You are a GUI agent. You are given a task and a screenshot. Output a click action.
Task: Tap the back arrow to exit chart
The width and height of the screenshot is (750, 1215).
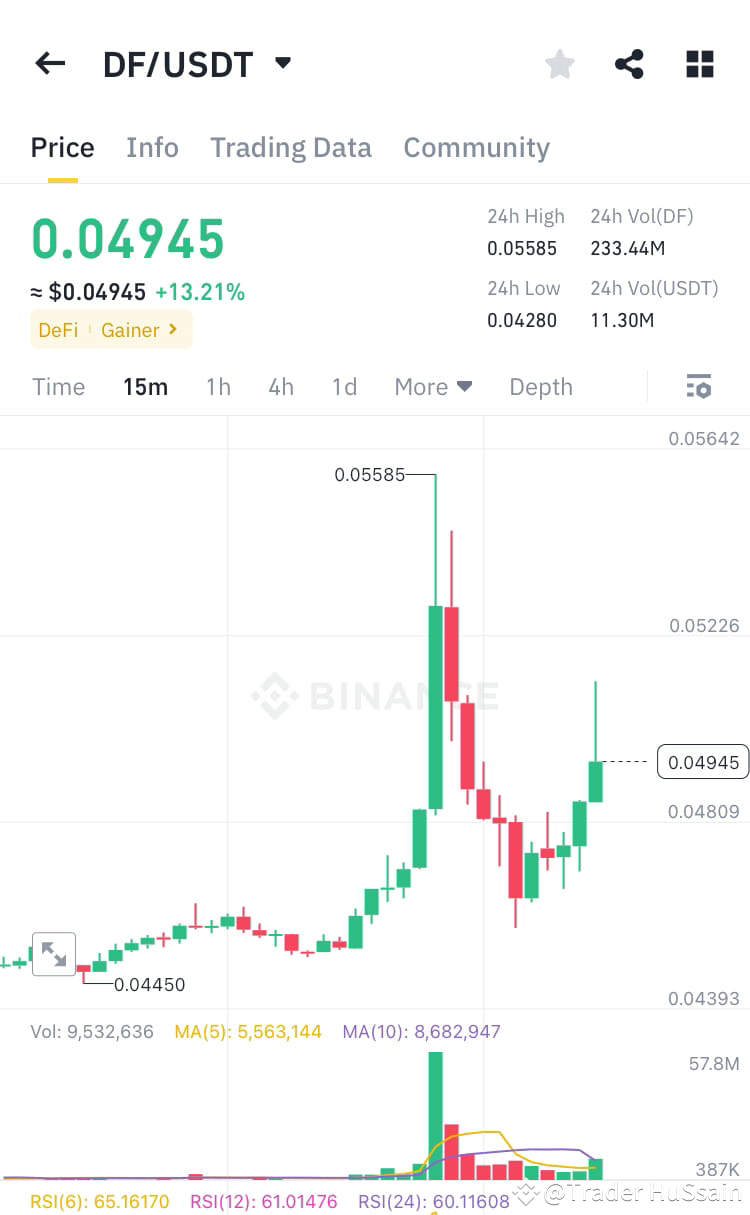click(x=49, y=63)
